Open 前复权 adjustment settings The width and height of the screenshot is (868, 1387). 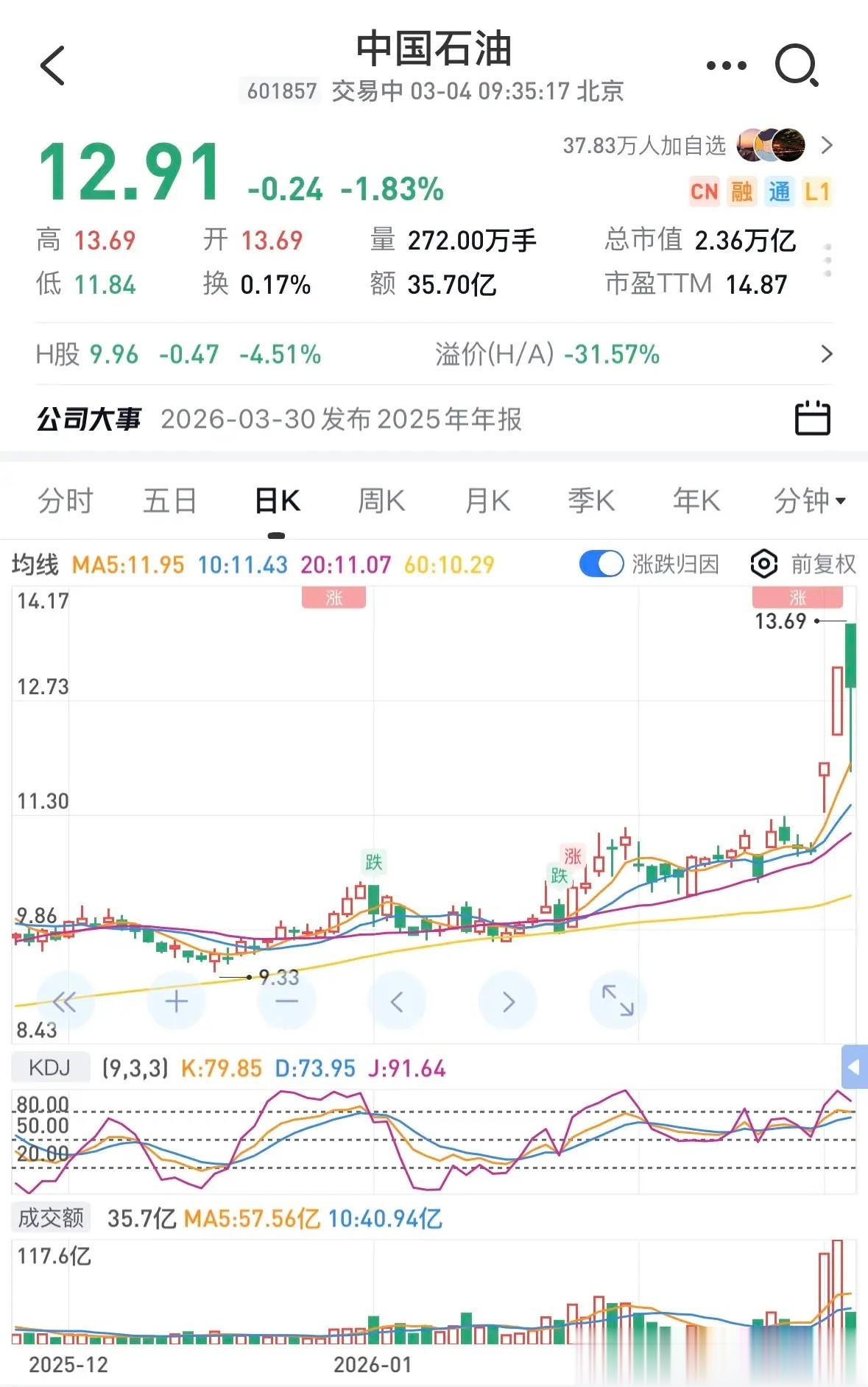(x=803, y=564)
